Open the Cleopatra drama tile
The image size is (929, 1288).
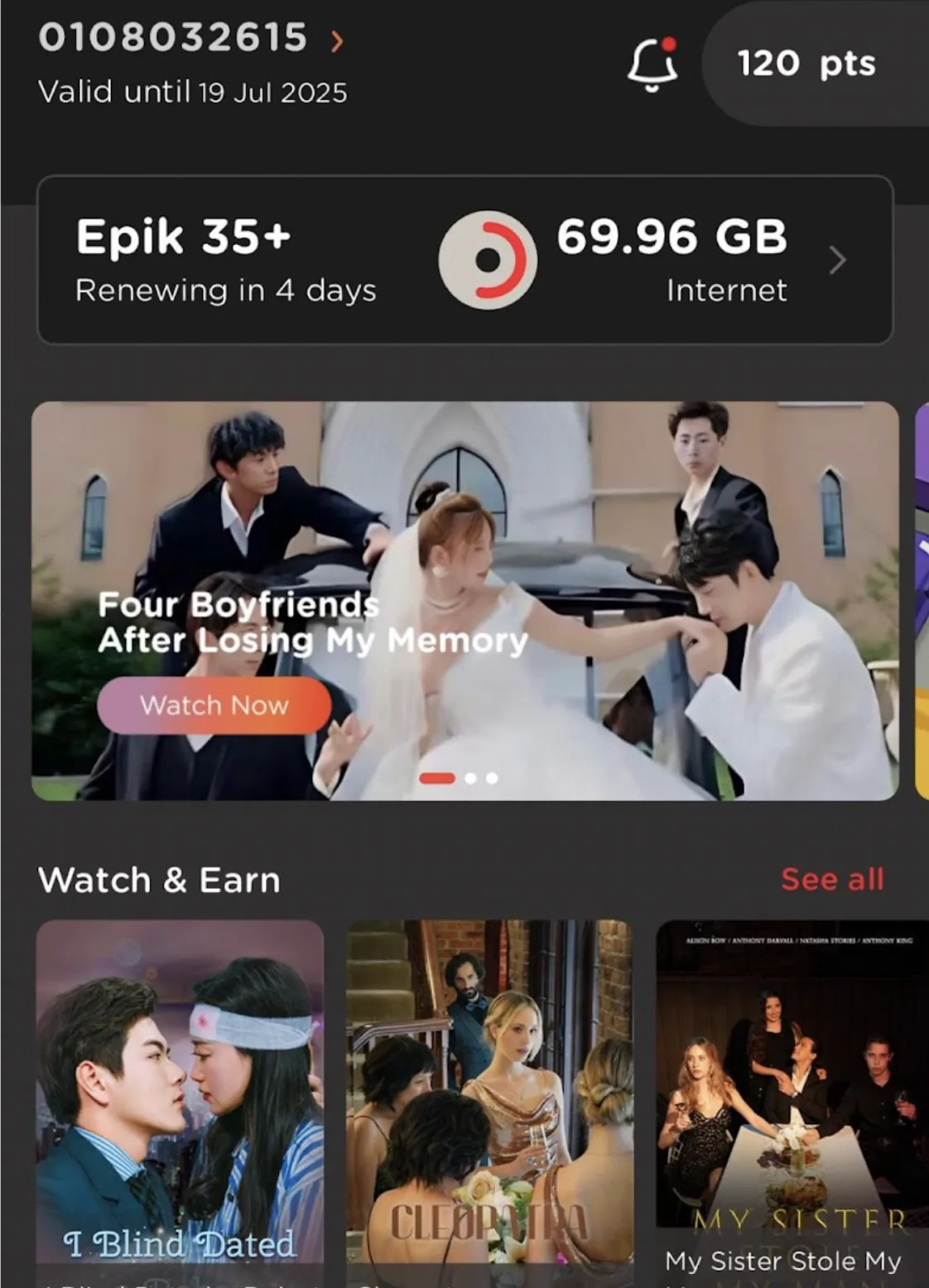point(489,1101)
